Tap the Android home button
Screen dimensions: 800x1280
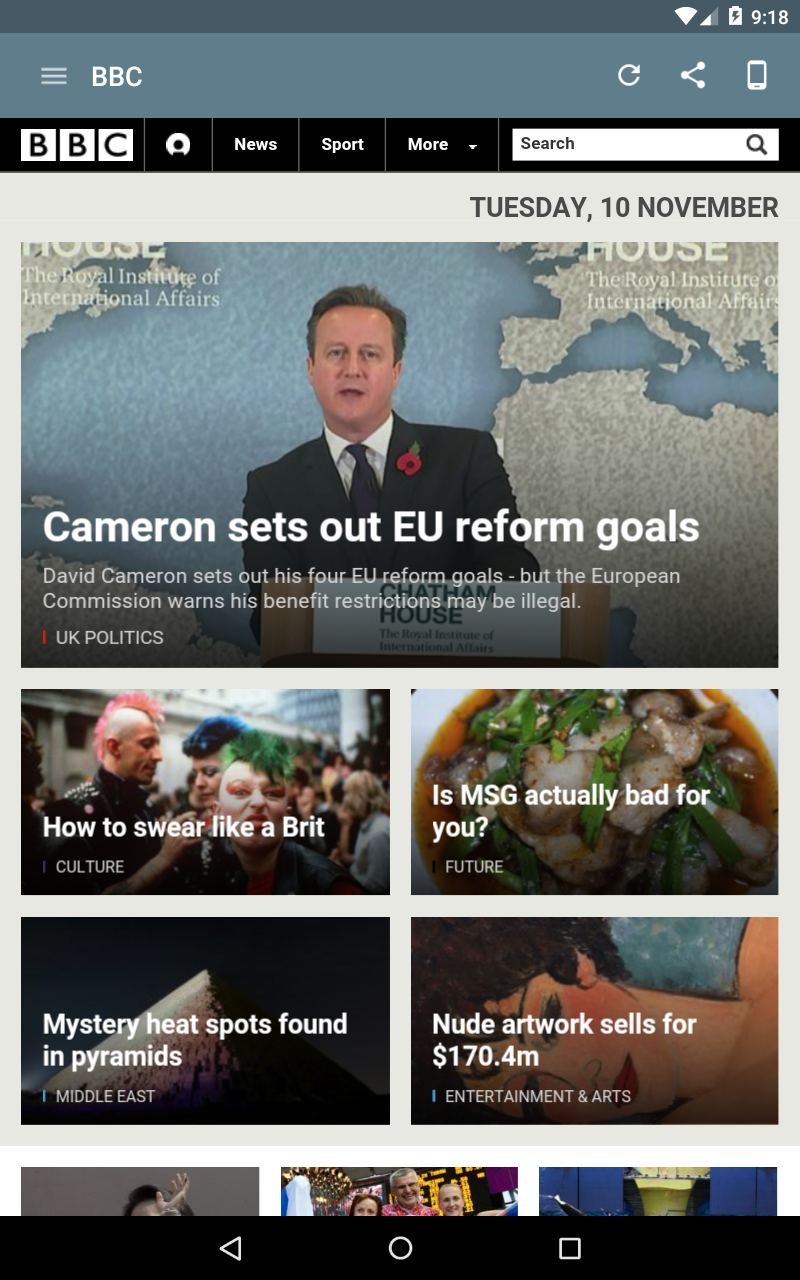coord(400,1248)
